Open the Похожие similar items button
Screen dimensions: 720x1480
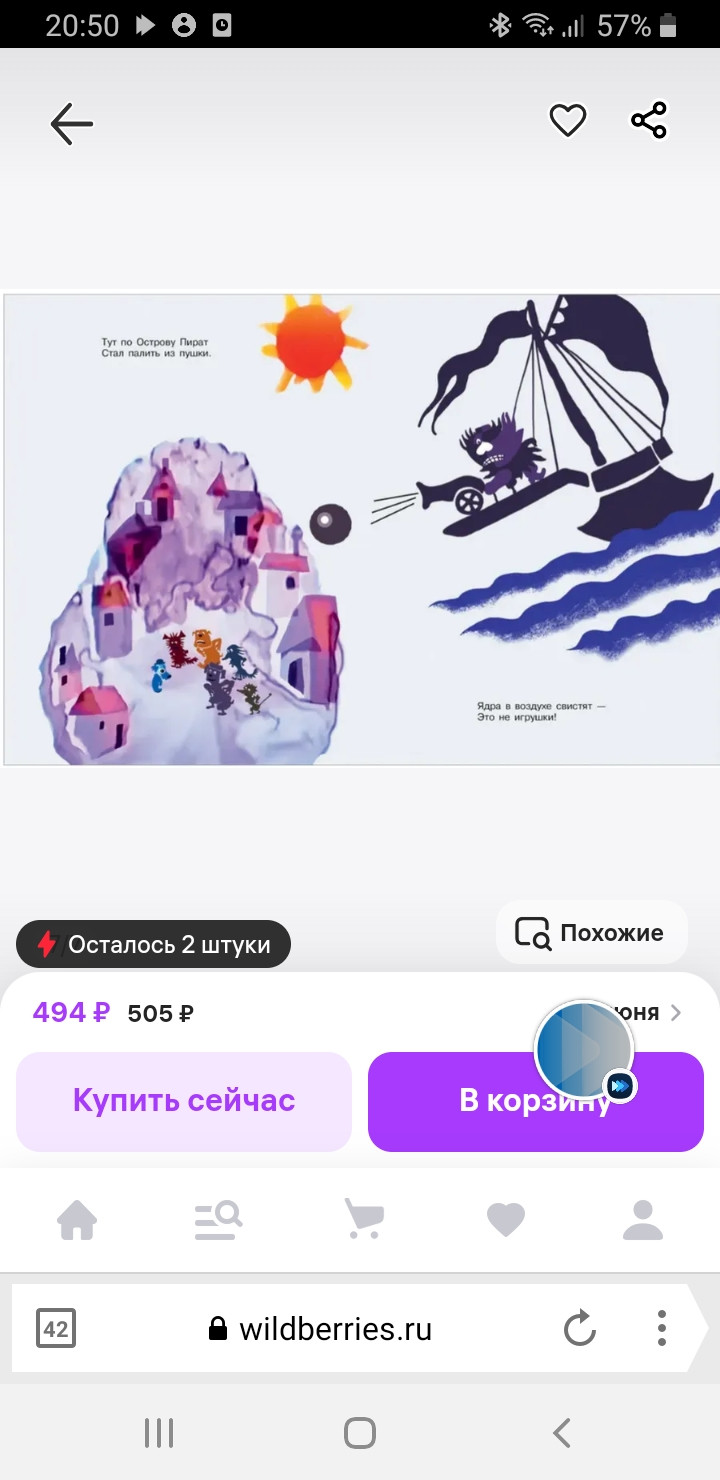[592, 933]
